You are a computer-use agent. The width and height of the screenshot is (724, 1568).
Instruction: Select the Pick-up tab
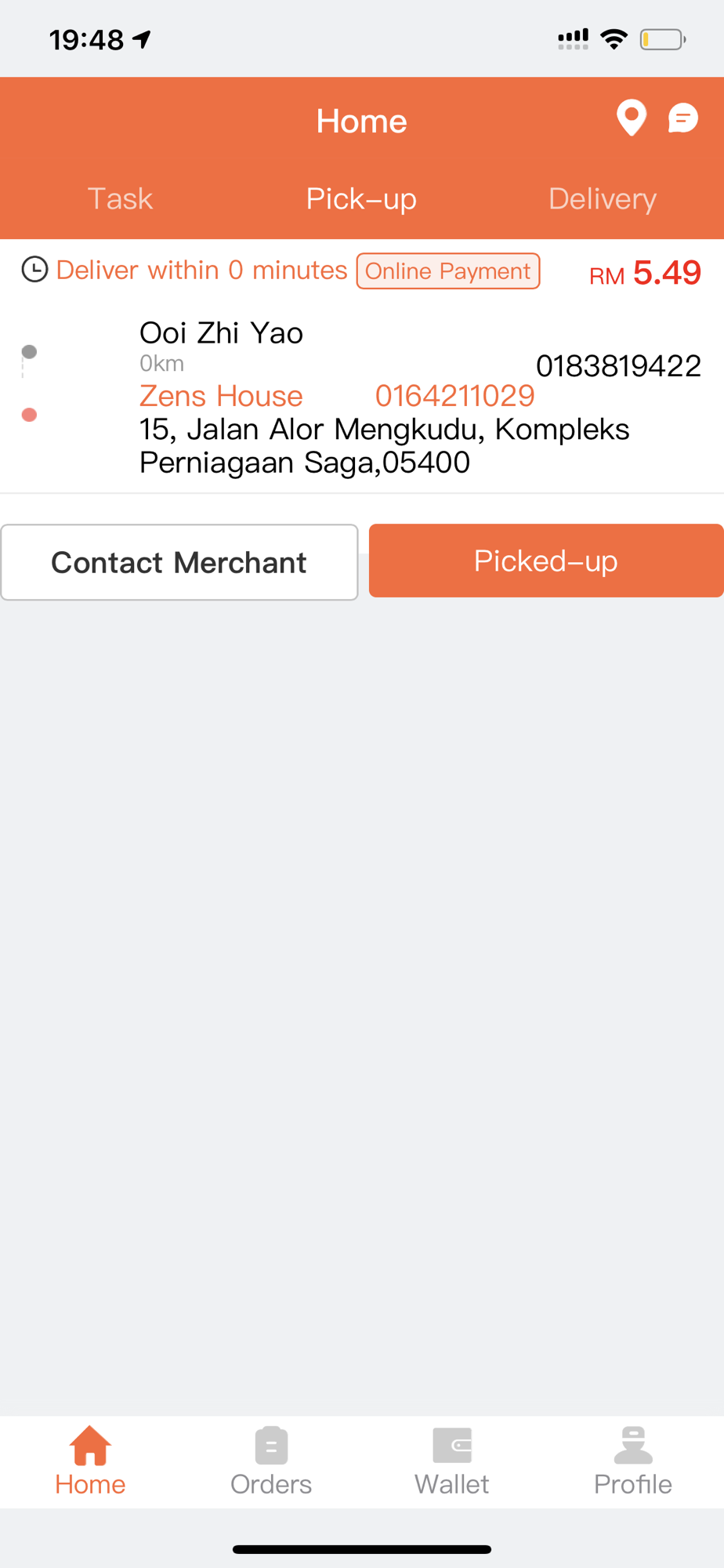click(361, 198)
